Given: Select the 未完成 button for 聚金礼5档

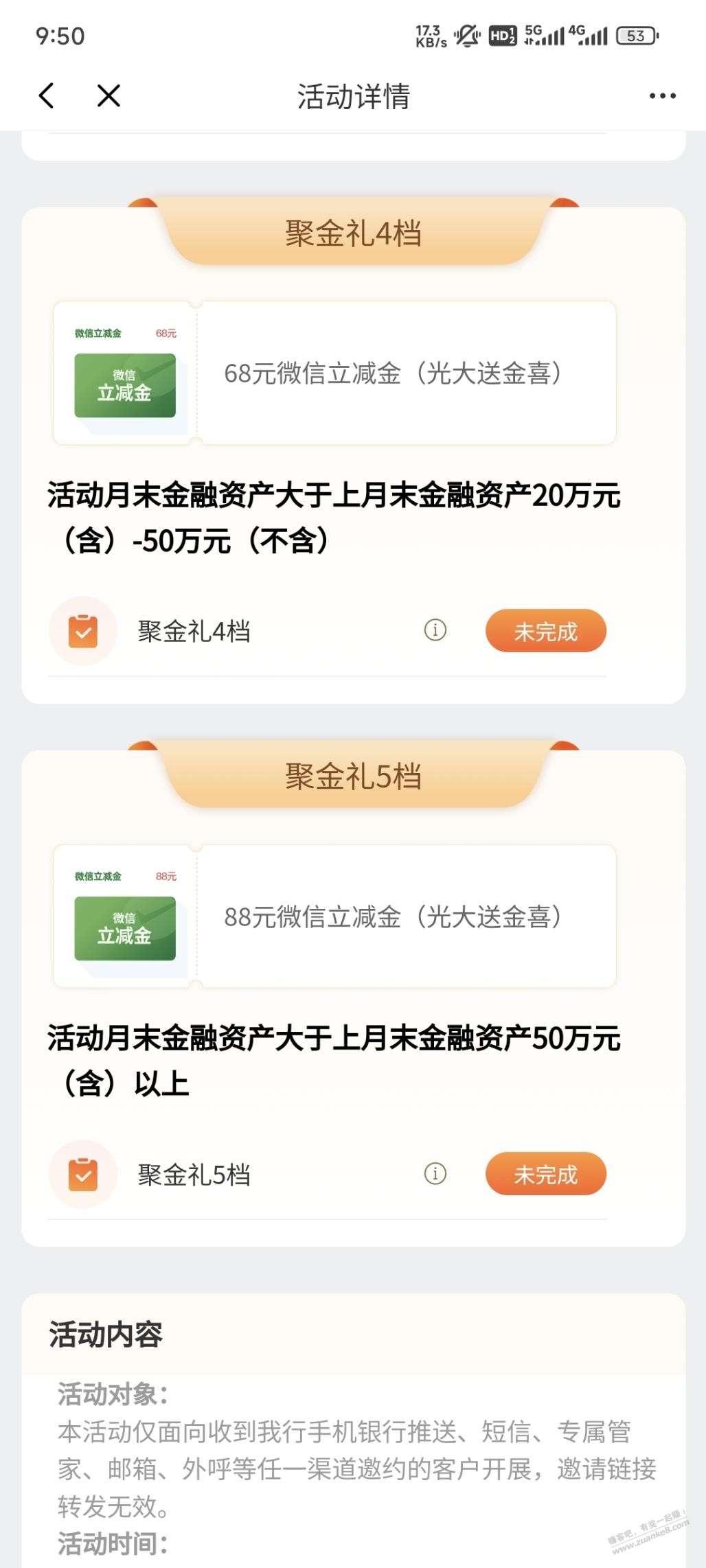Looking at the screenshot, I should pos(545,1174).
